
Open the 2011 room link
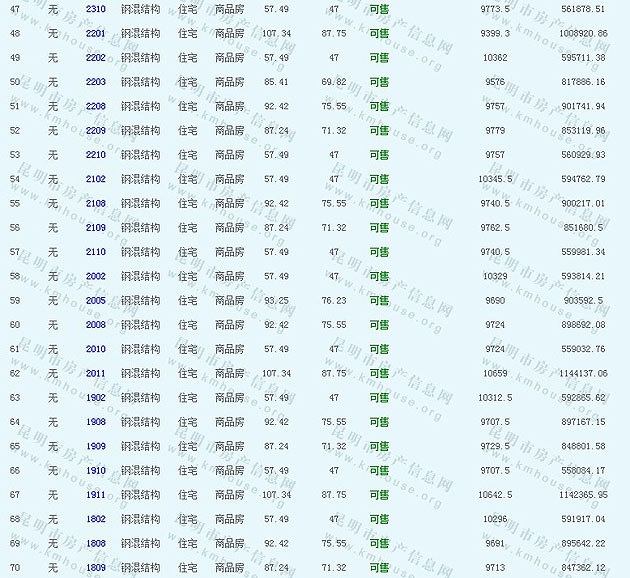(x=96, y=373)
